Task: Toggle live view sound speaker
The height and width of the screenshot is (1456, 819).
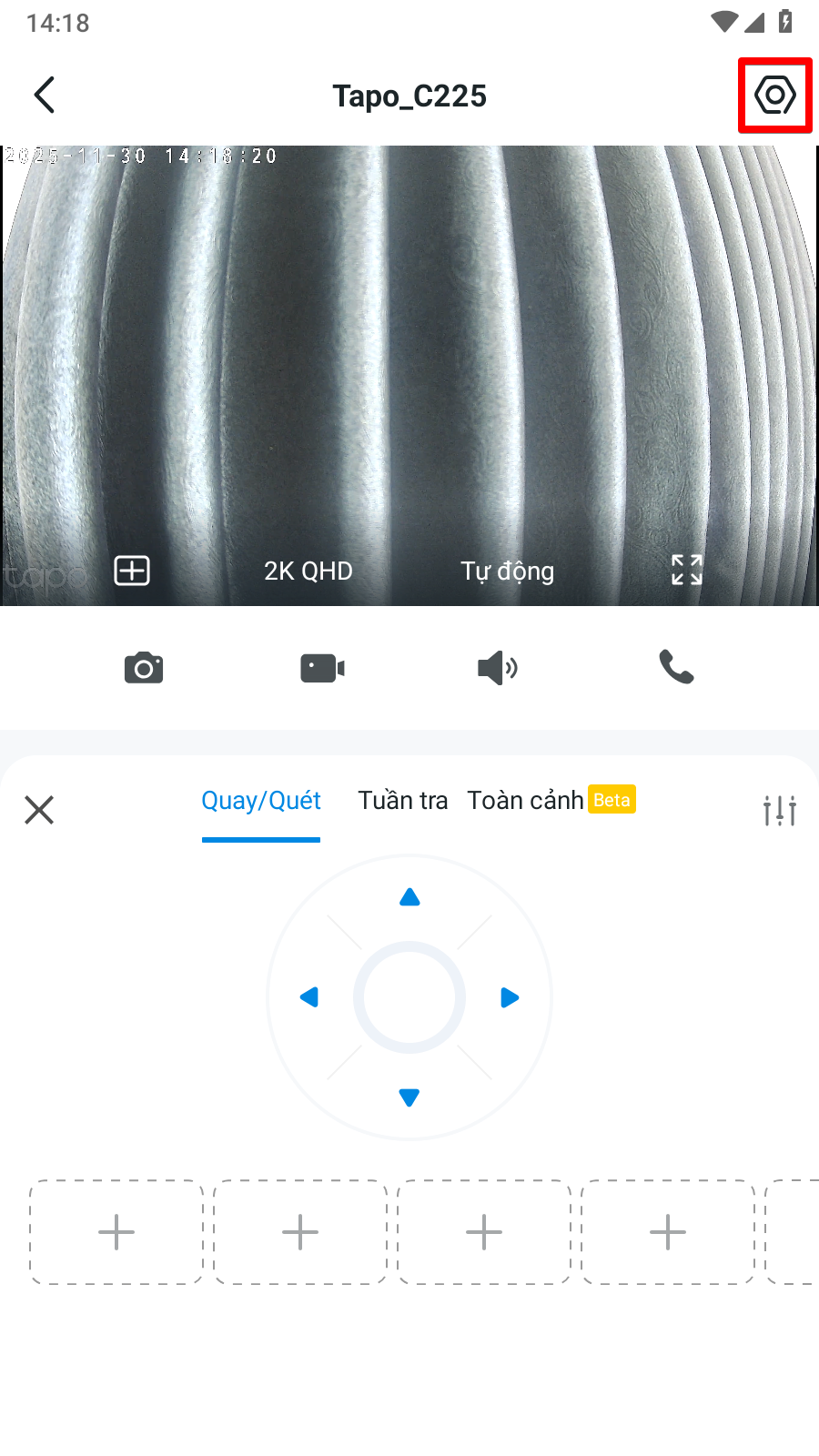Action: click(497, 668)
